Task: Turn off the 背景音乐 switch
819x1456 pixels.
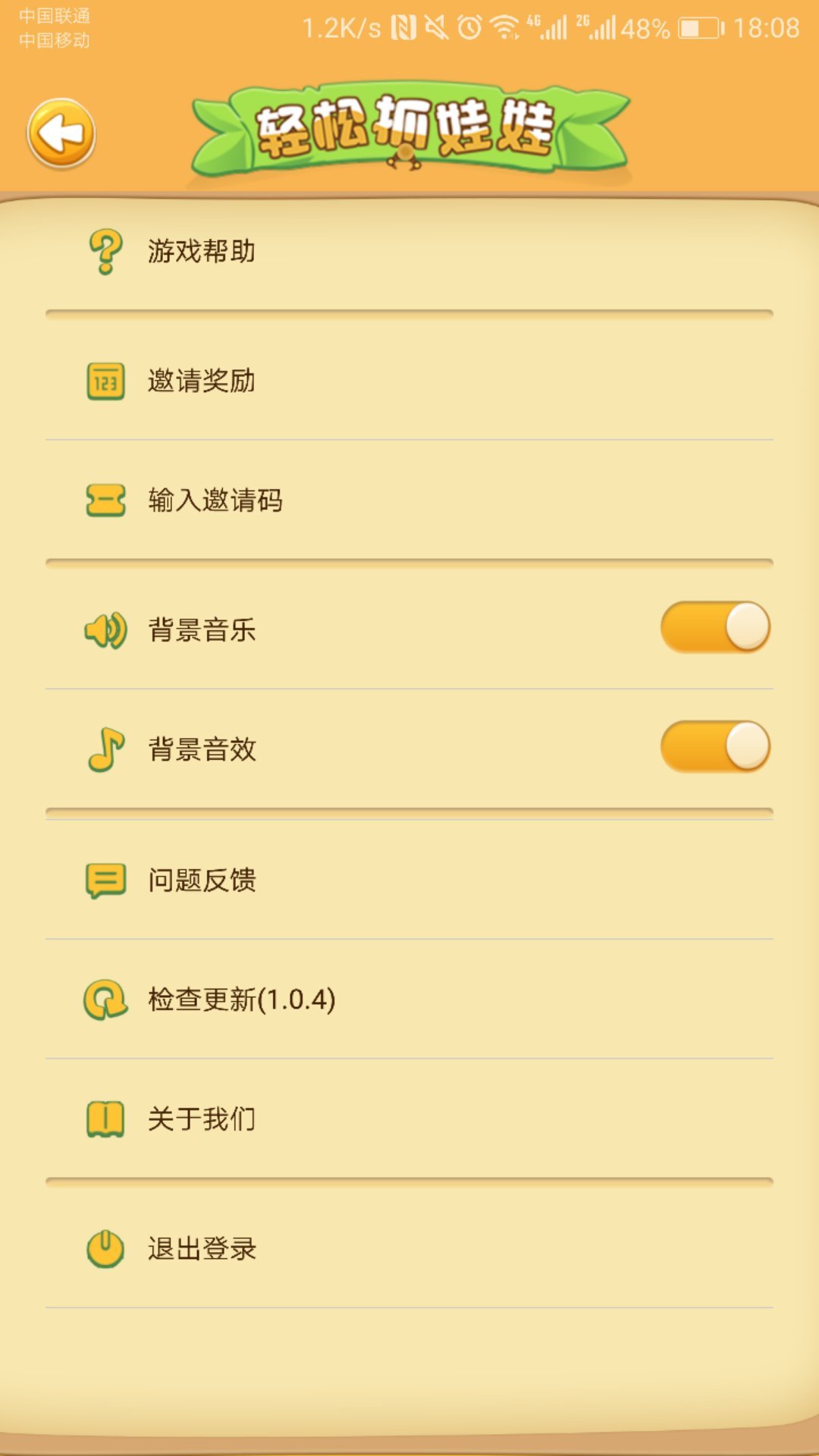Action: (715, 627)
